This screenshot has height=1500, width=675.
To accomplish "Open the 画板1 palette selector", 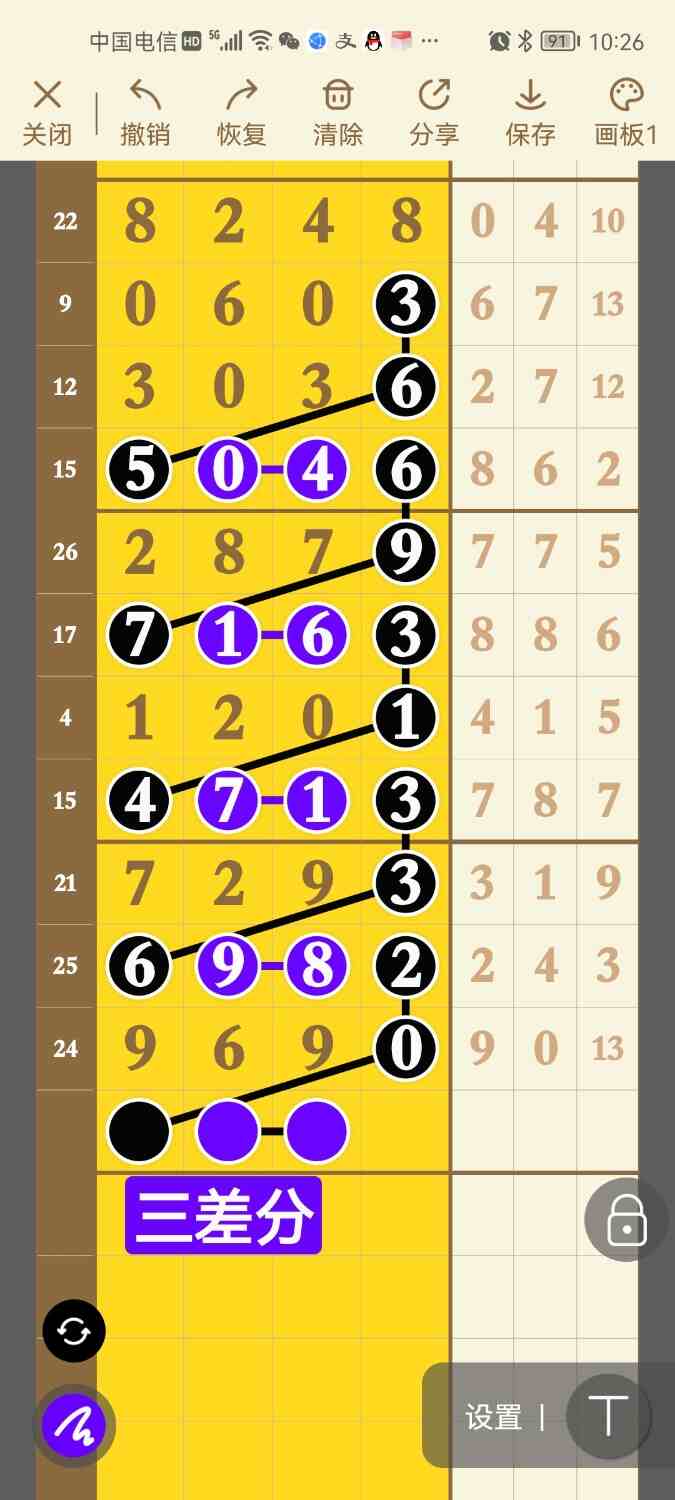I will pyautogui.click(x=626, y=113).
